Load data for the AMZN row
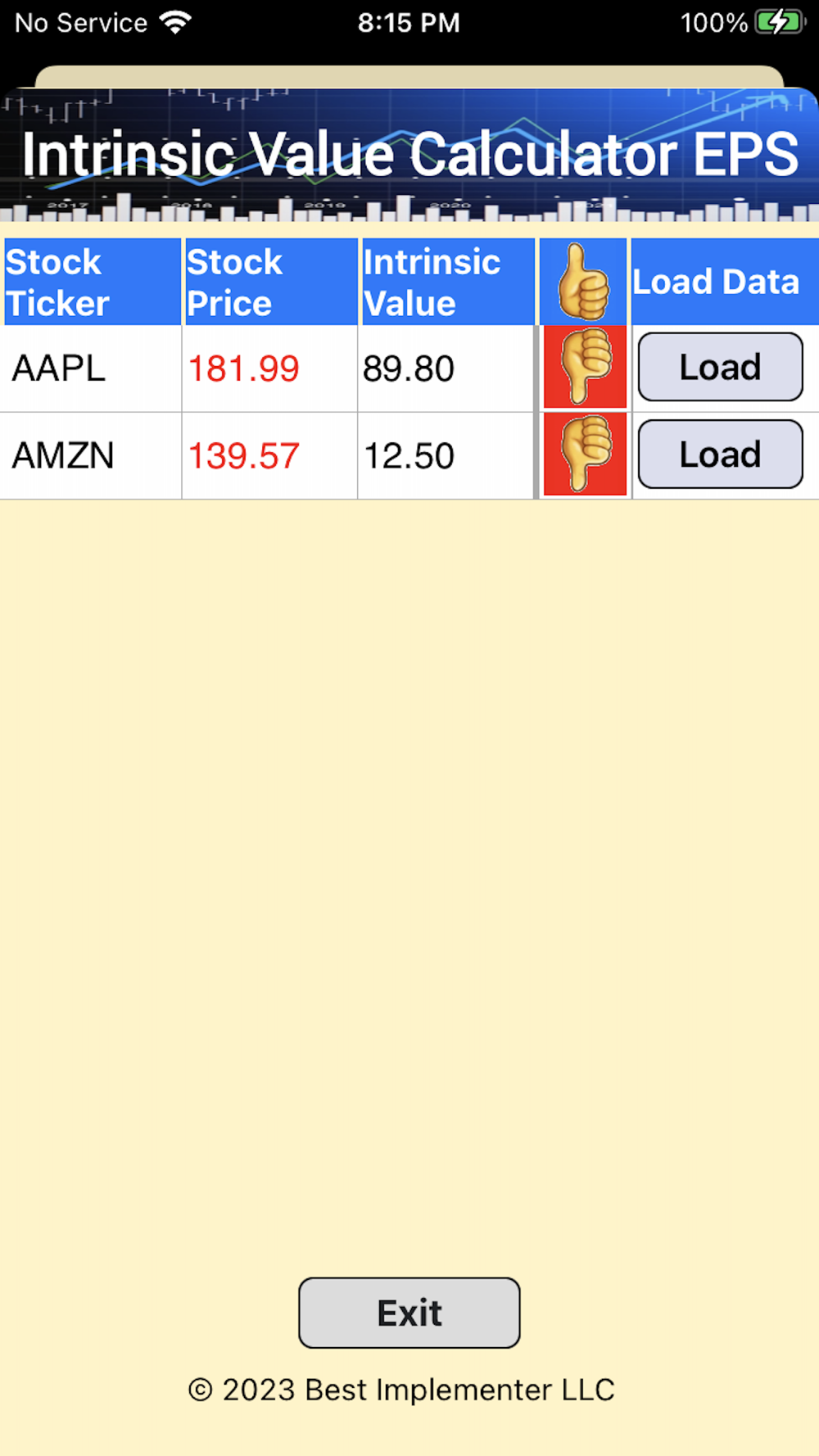The height and width of the screenshot is (1456, 819). pos(720,454)
